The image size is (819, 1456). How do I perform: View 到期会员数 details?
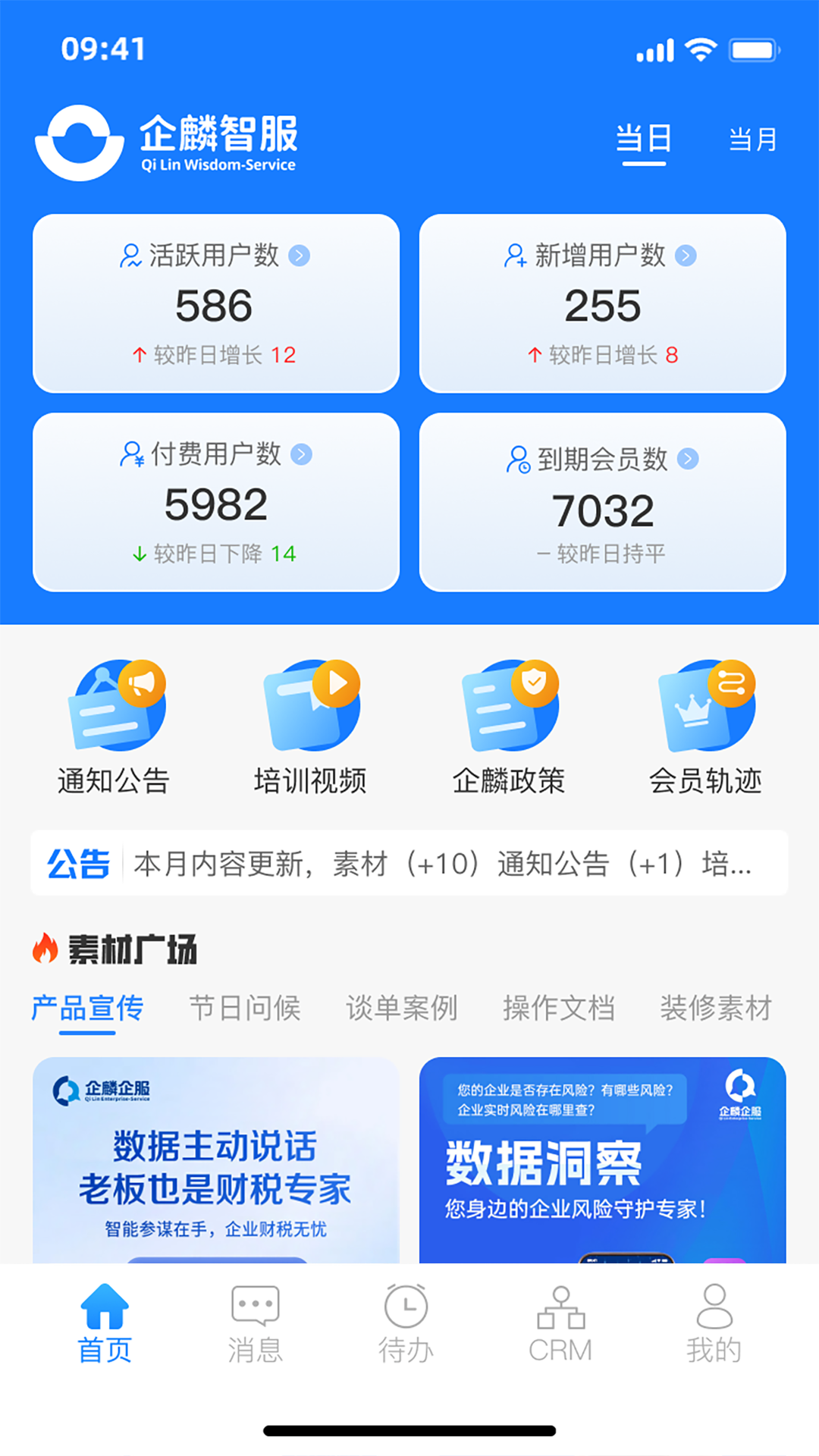click(602, 502)
